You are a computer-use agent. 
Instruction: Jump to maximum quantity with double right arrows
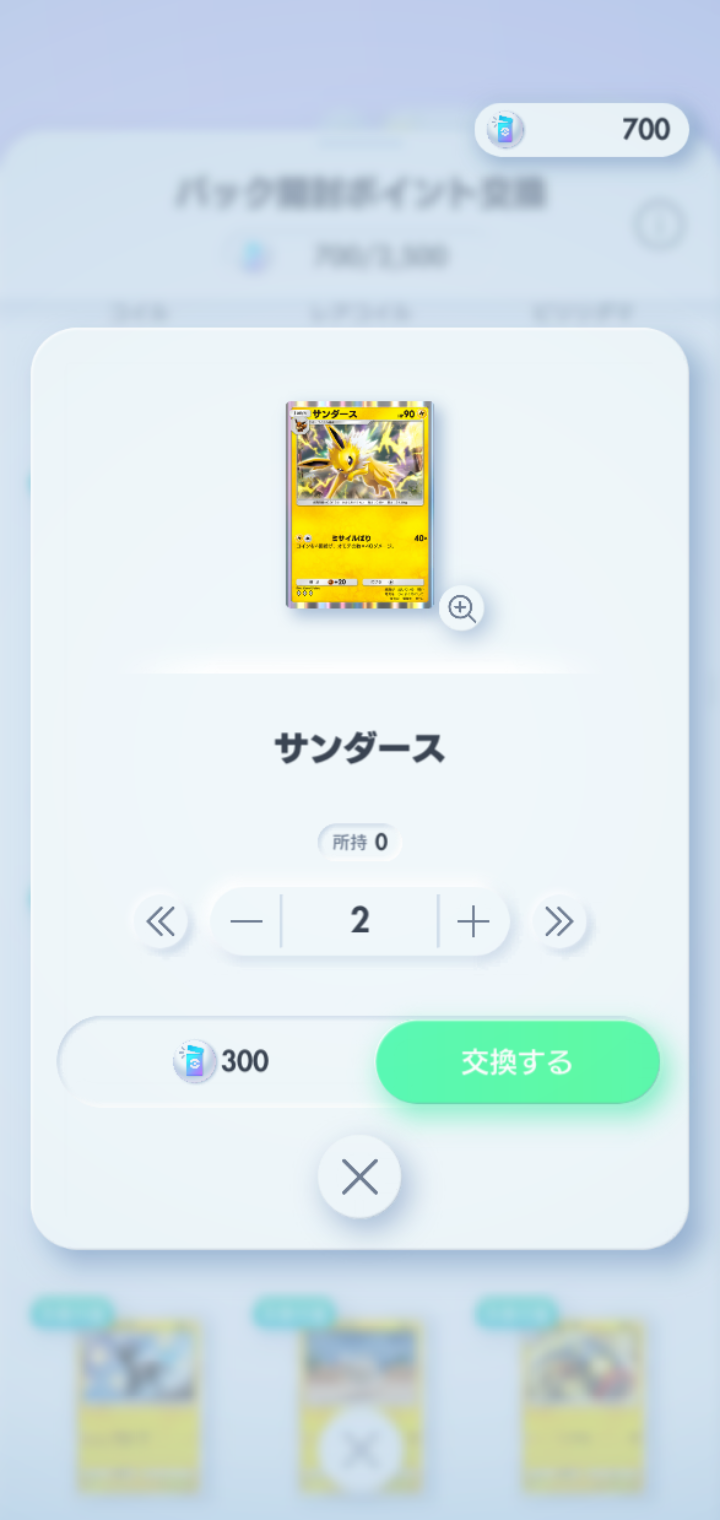[x=559, y=921]
